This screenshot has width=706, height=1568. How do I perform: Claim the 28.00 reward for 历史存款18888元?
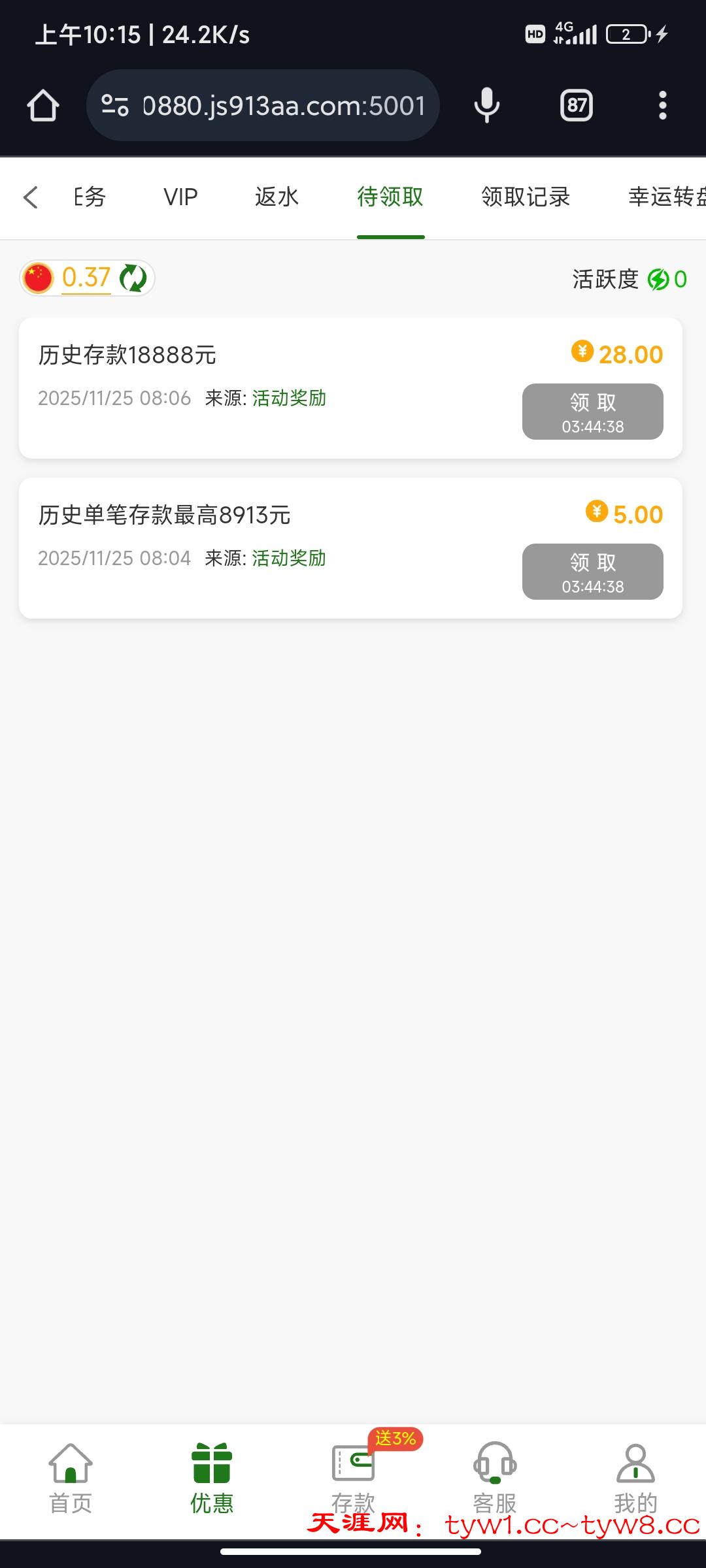(x=592, y=412)
